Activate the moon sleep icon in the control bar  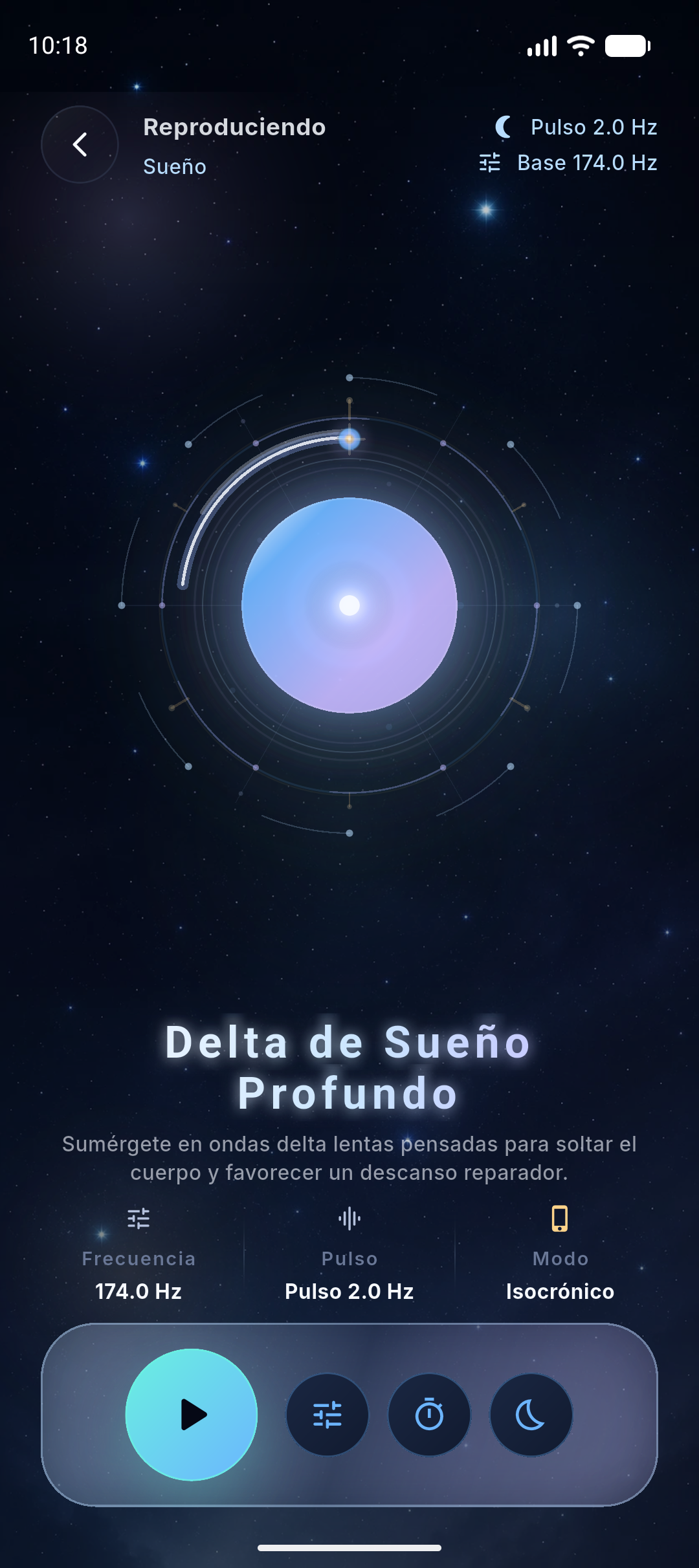531,1415
